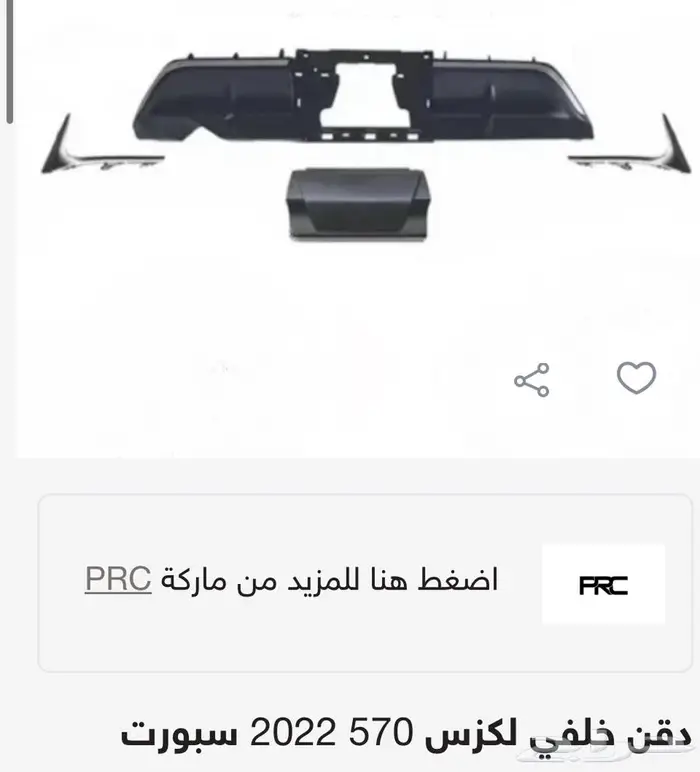Add the product to favorites with the heart
The width and height of the screenshot is (700, 772).
click(x=636, y=378)
